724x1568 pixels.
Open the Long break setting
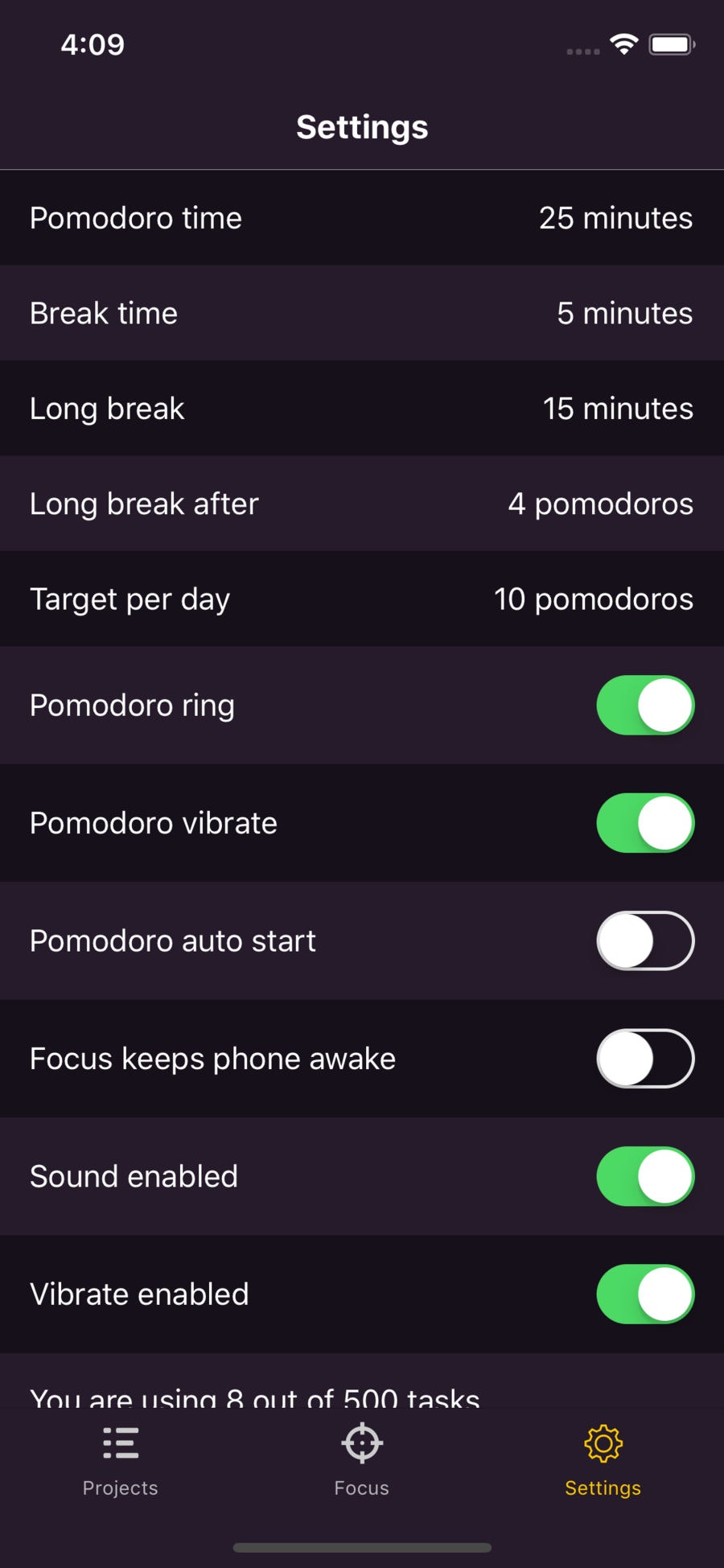(x=362, y=409)
